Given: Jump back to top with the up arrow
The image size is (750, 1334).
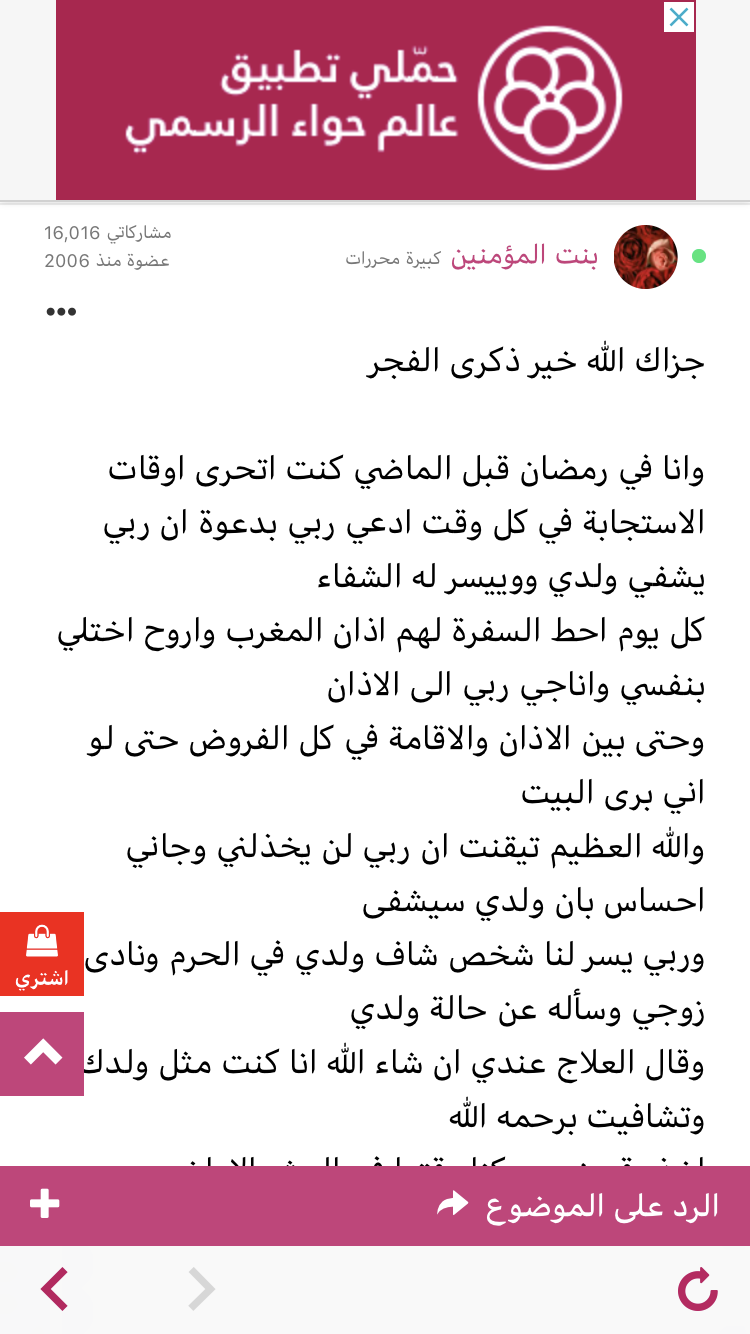Looking at the screenshot, I should click(x=42, y=1053).
